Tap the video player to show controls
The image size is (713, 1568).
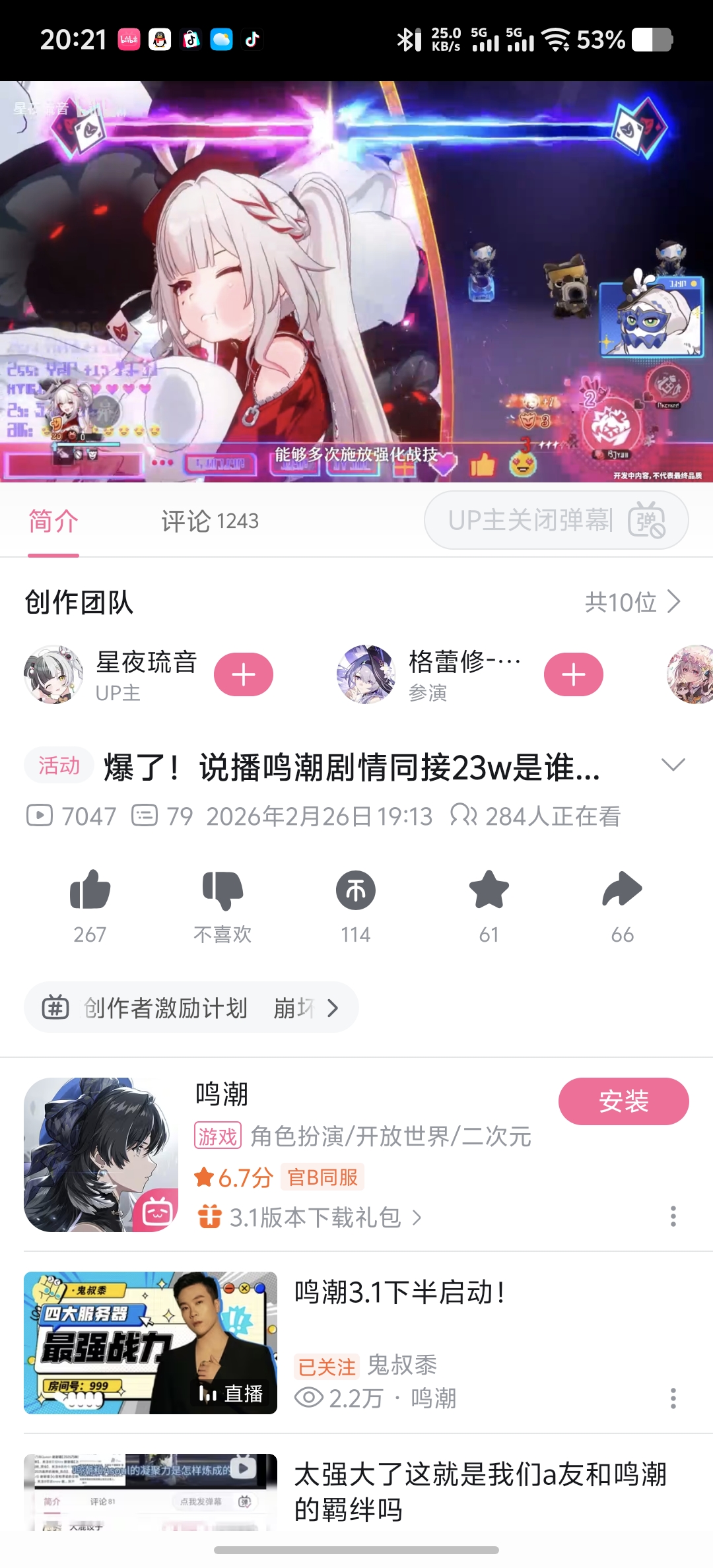356,282
